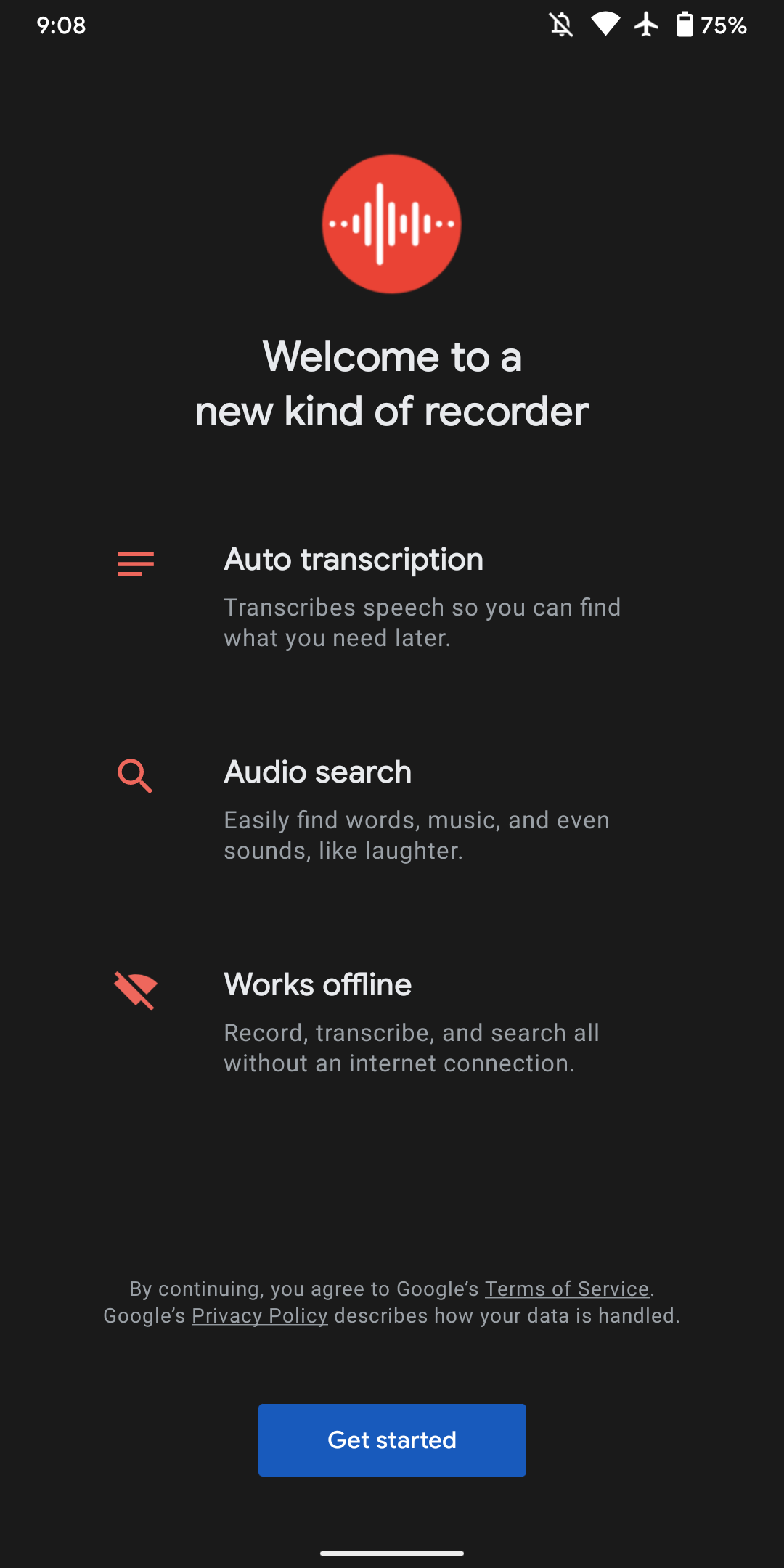Image resolution: width=784 pixels, height=1568 pixels.
Task: Click the transcription description text
Action: 422,622
